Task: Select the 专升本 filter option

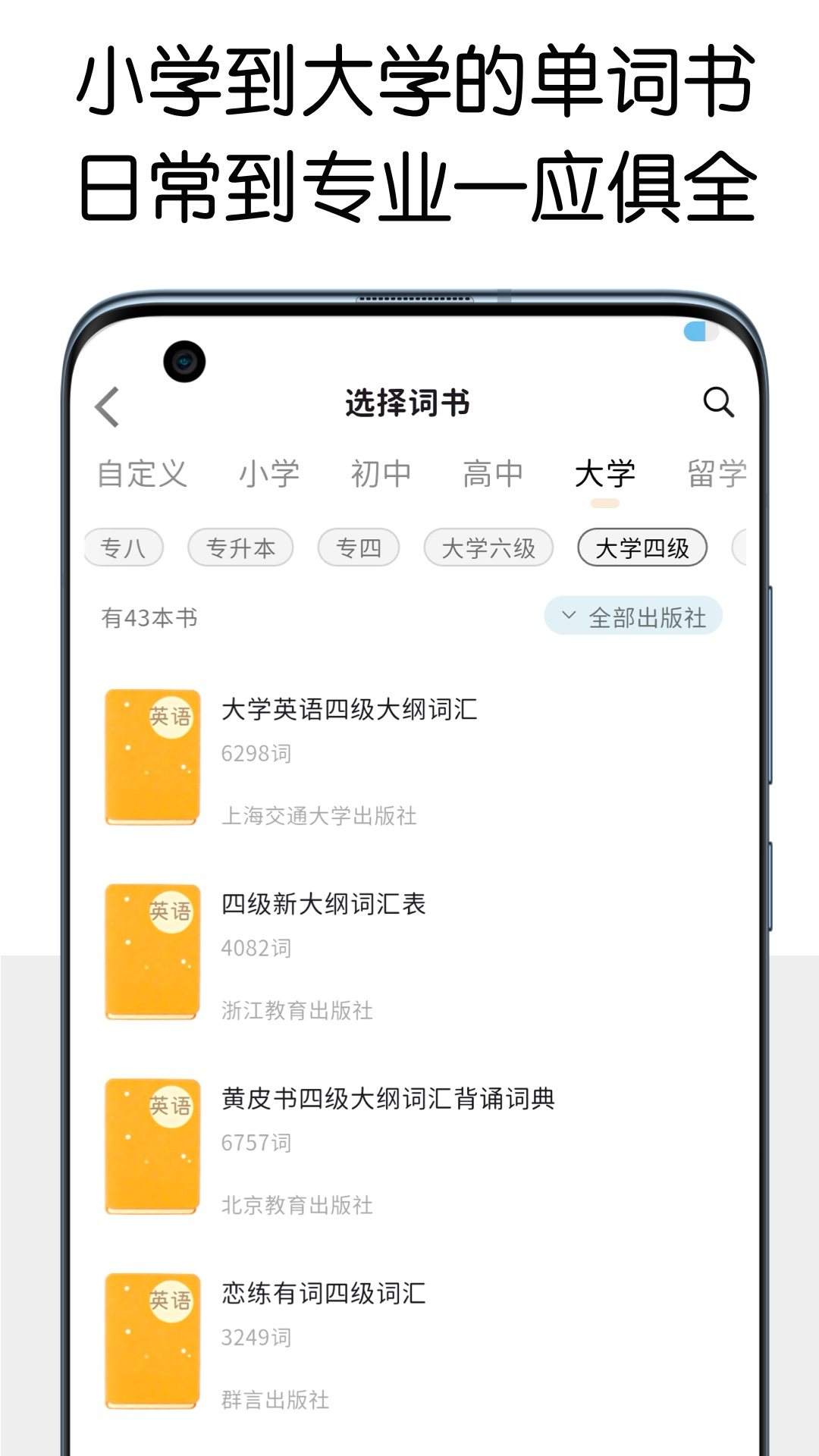Action: (241, 546)
